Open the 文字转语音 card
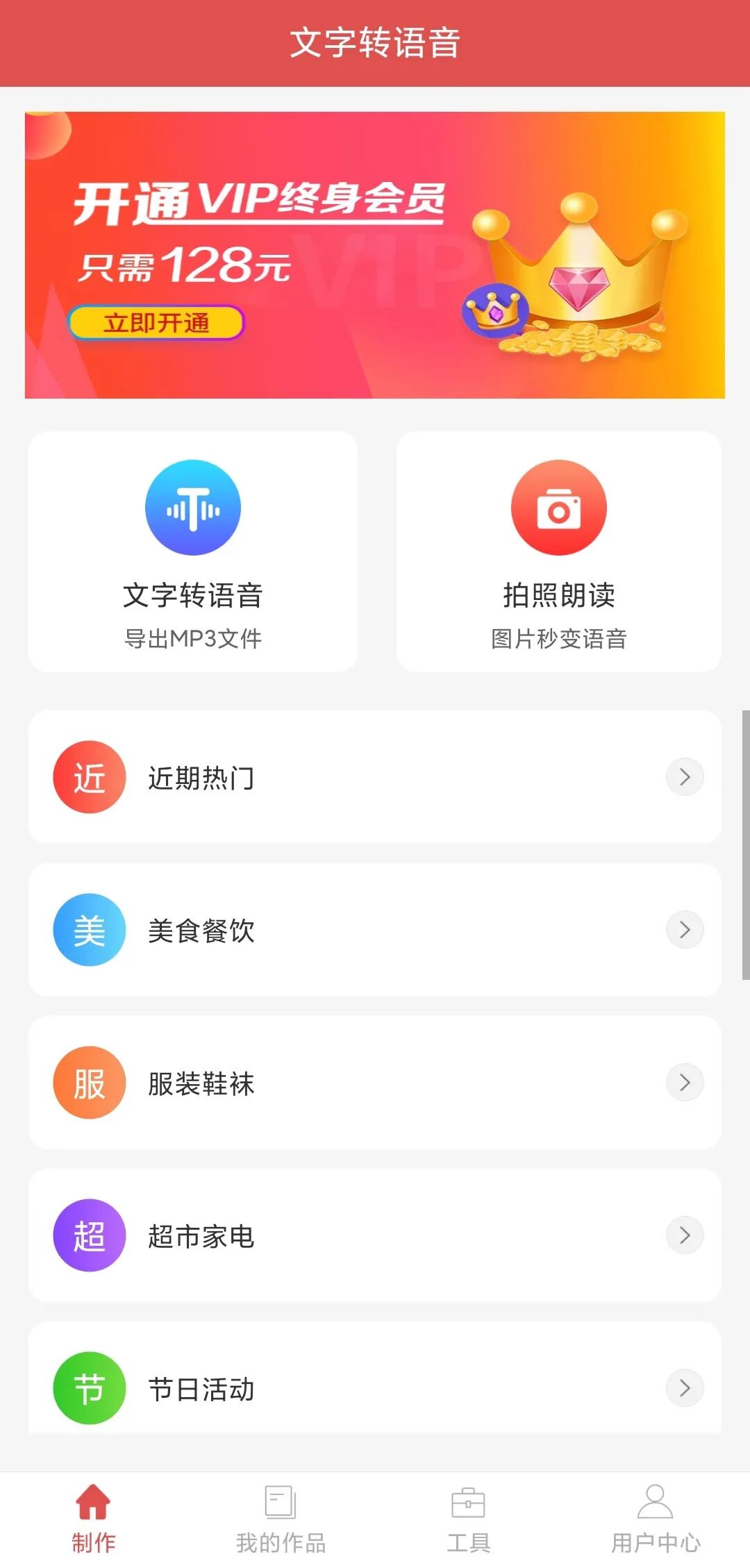The image size is (750, 1568). (193, 552)
